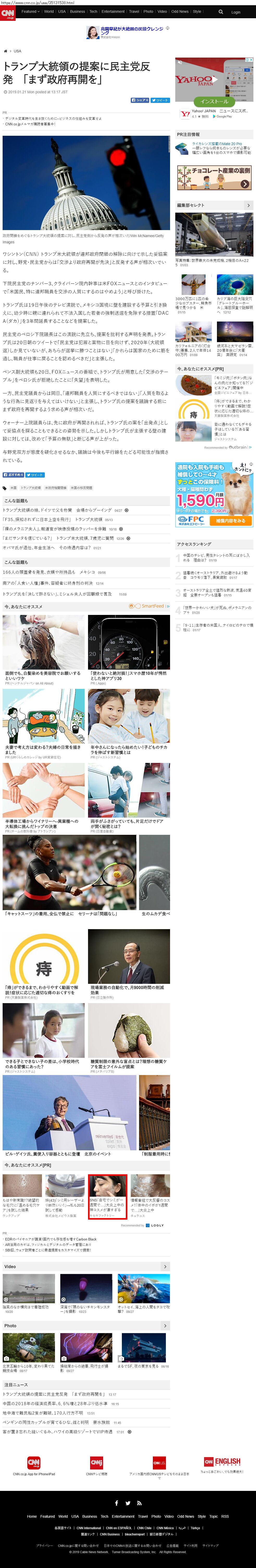Share the article with the Facebook シェア button
The image size is (256, 1568).
pyautogui.click(x=140, y=100)
